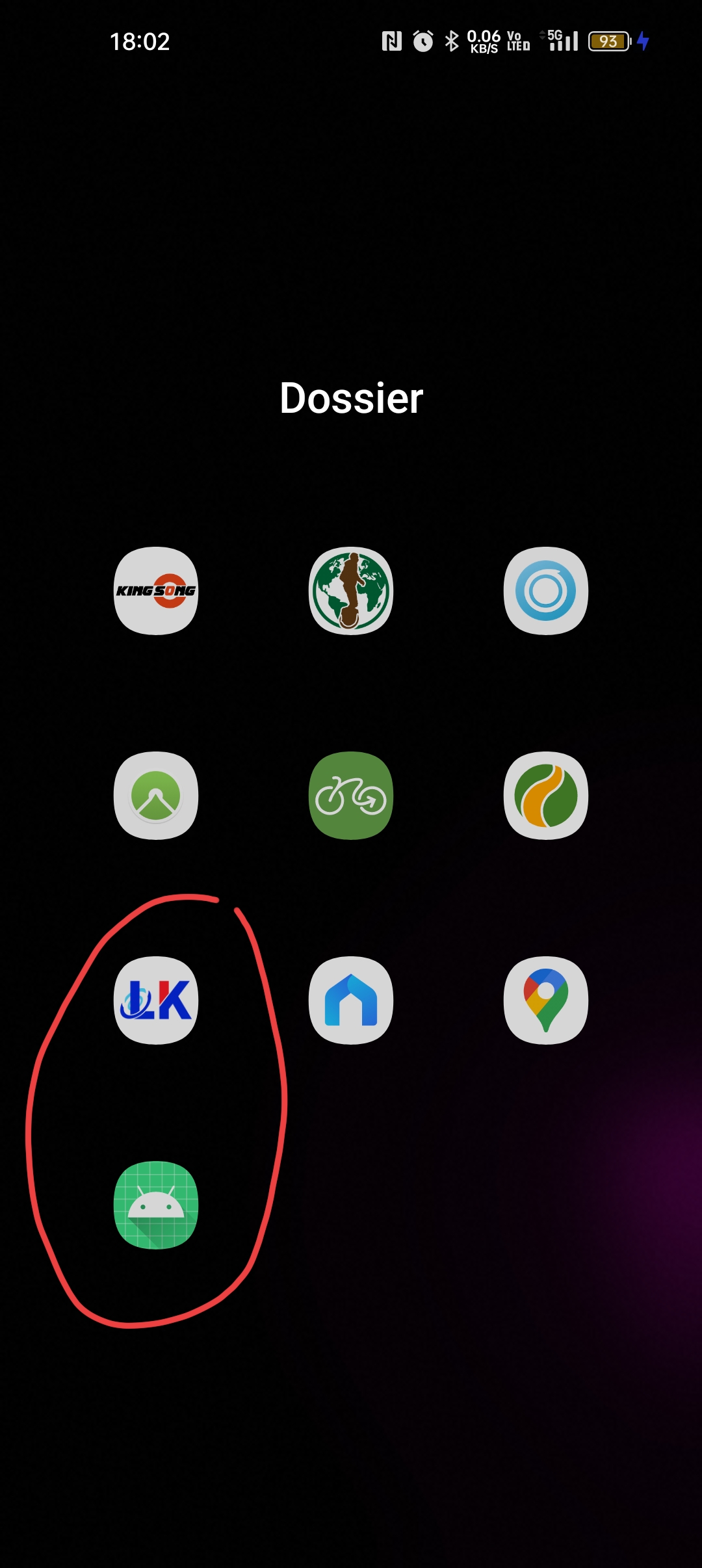Open the green Android robot app
Viewport: 702px width, 1568px height.
156,1205
